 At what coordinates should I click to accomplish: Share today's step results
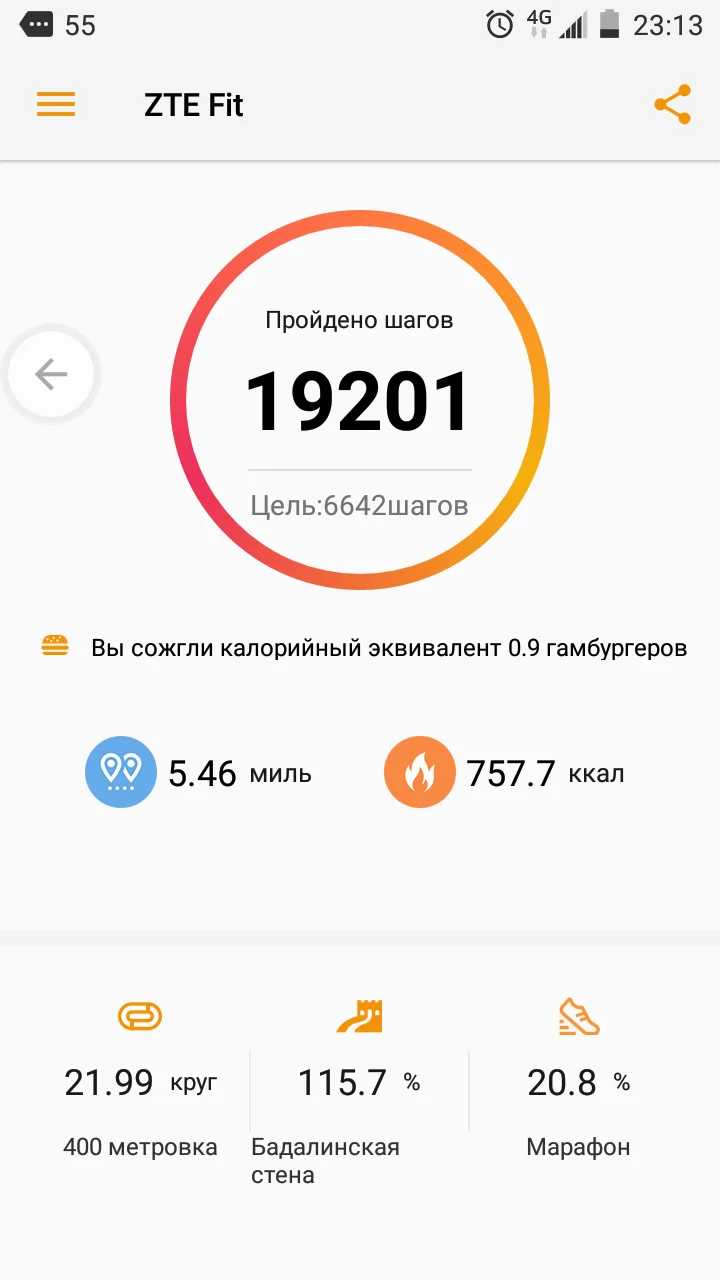672,105
